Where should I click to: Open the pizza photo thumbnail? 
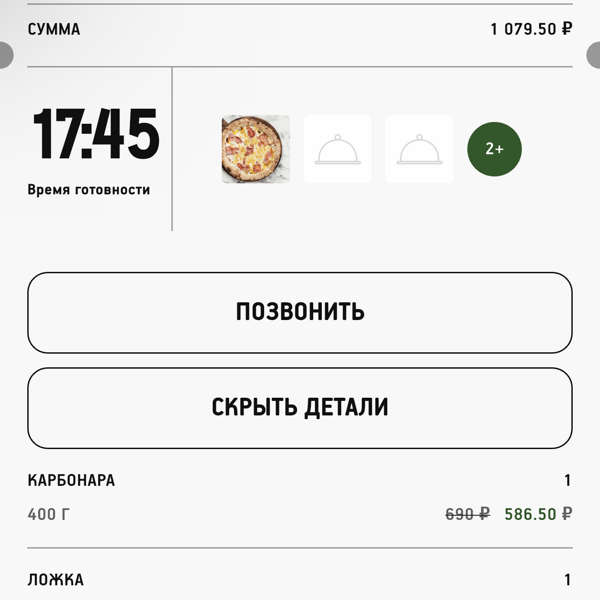256,149
